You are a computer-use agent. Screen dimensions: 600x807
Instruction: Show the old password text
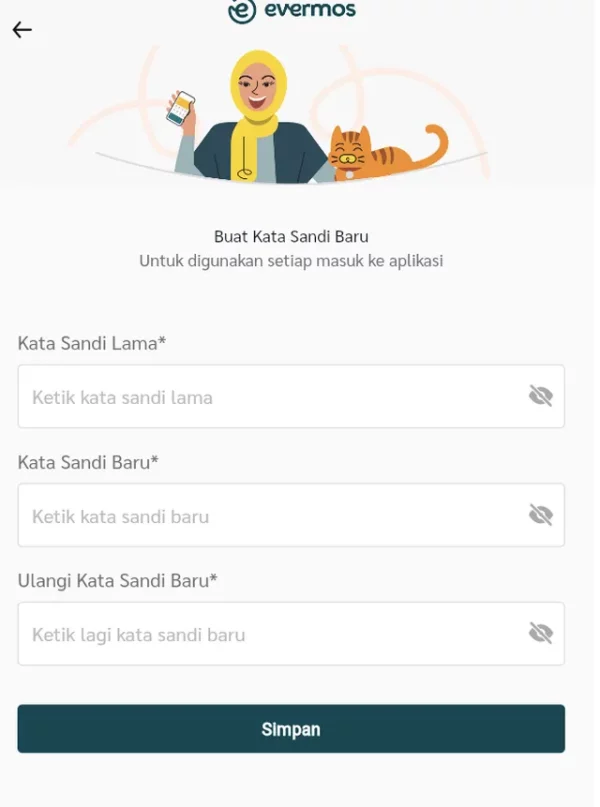click(540, 397)
